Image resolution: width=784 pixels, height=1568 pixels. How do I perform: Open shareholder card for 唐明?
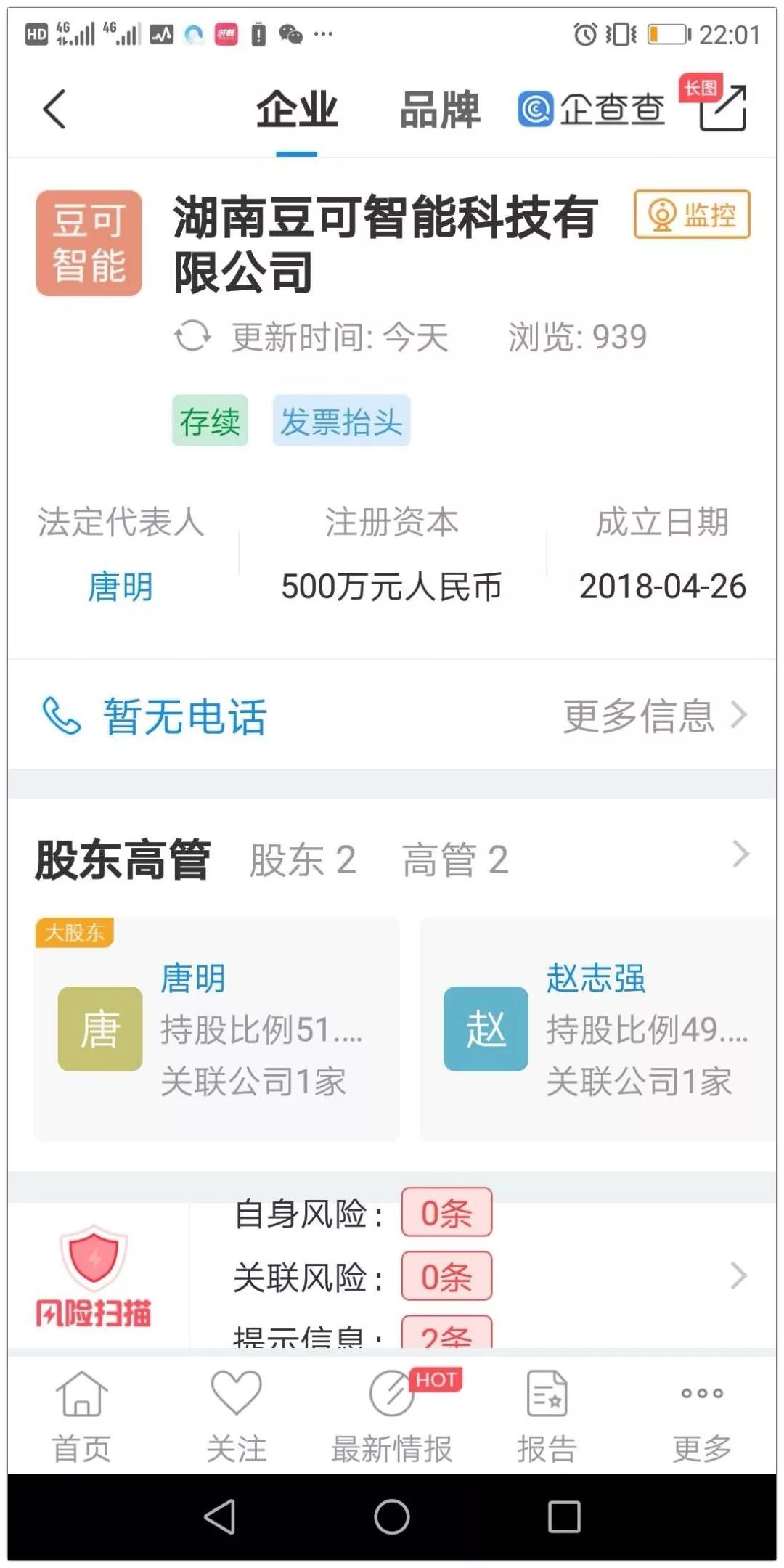[216, 1029]
